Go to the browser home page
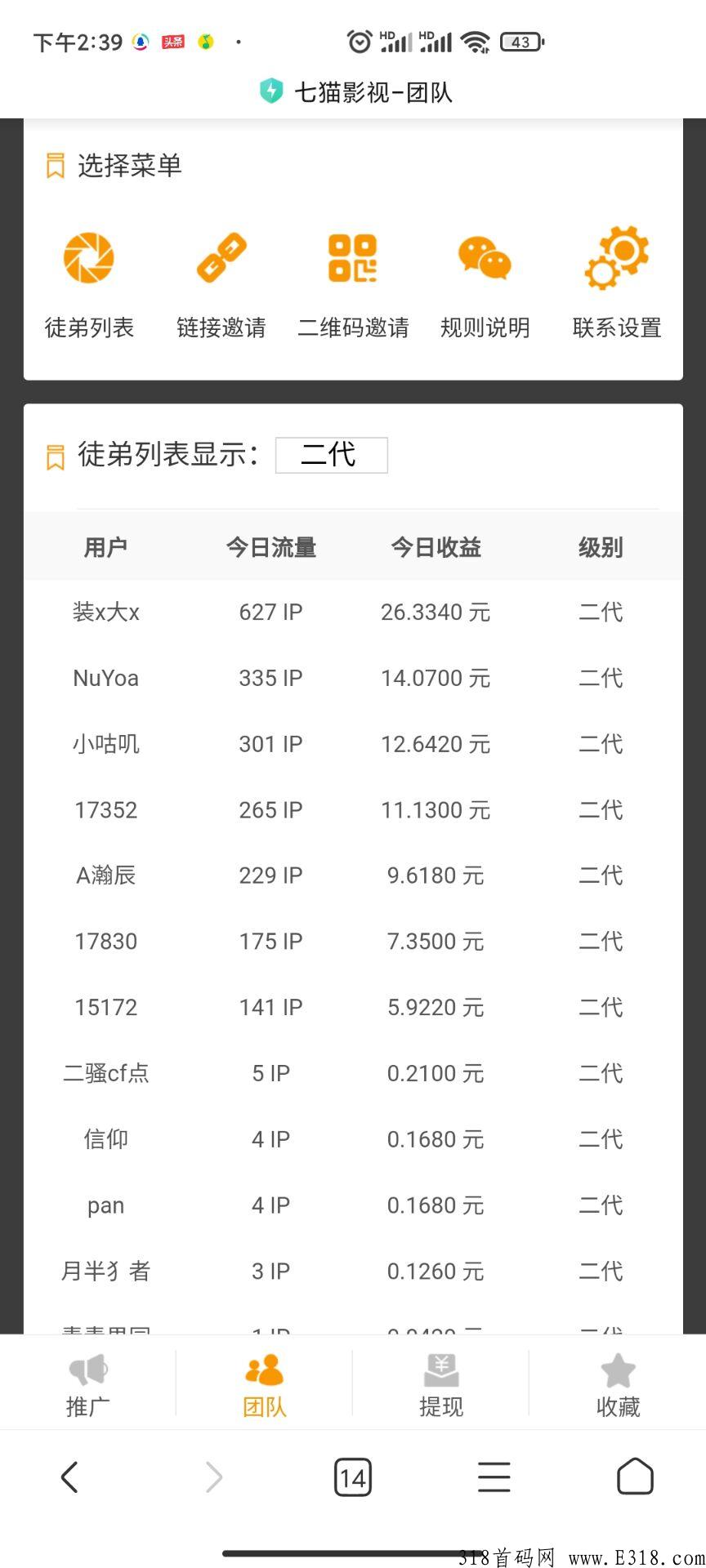Viewport: 706px width, 1568px height. coord(635,1476)
